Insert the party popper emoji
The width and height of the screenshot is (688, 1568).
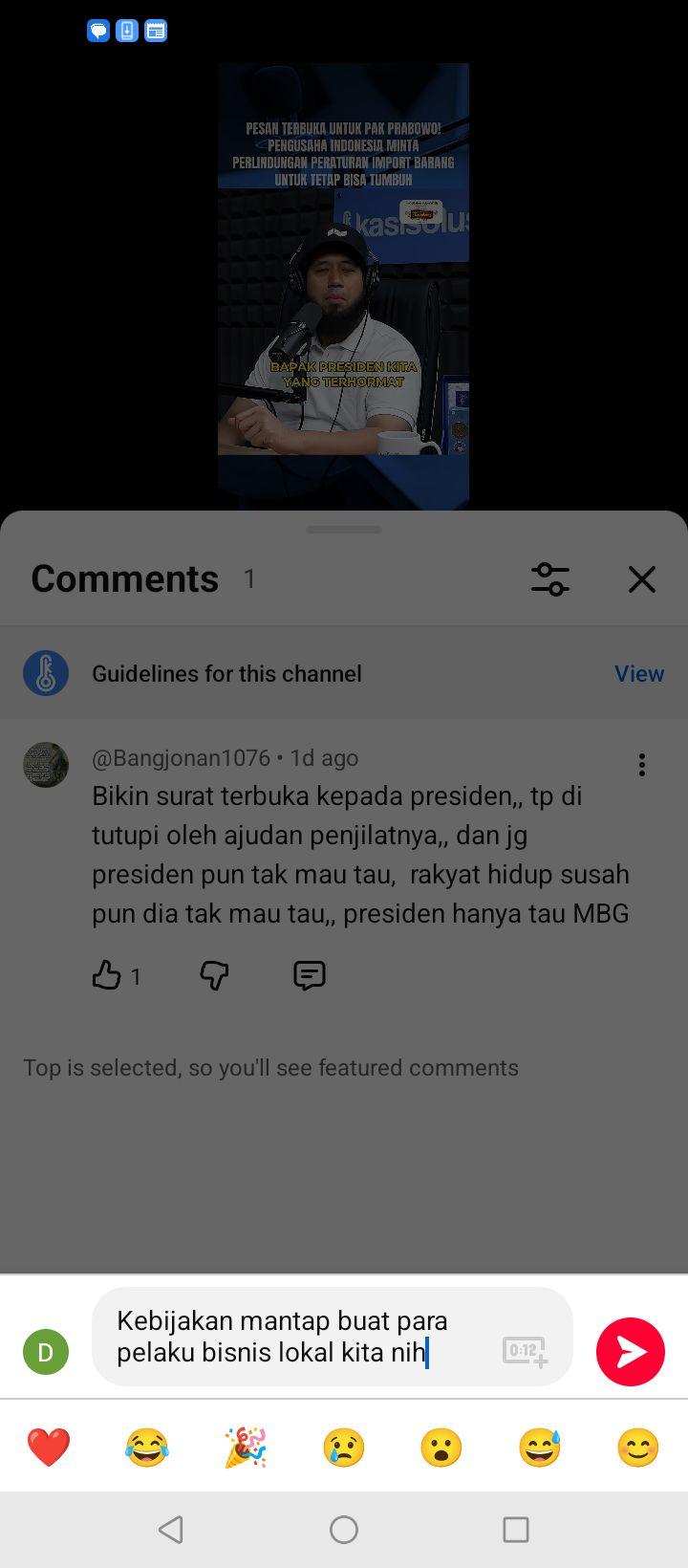click(x=246, y=1447)
